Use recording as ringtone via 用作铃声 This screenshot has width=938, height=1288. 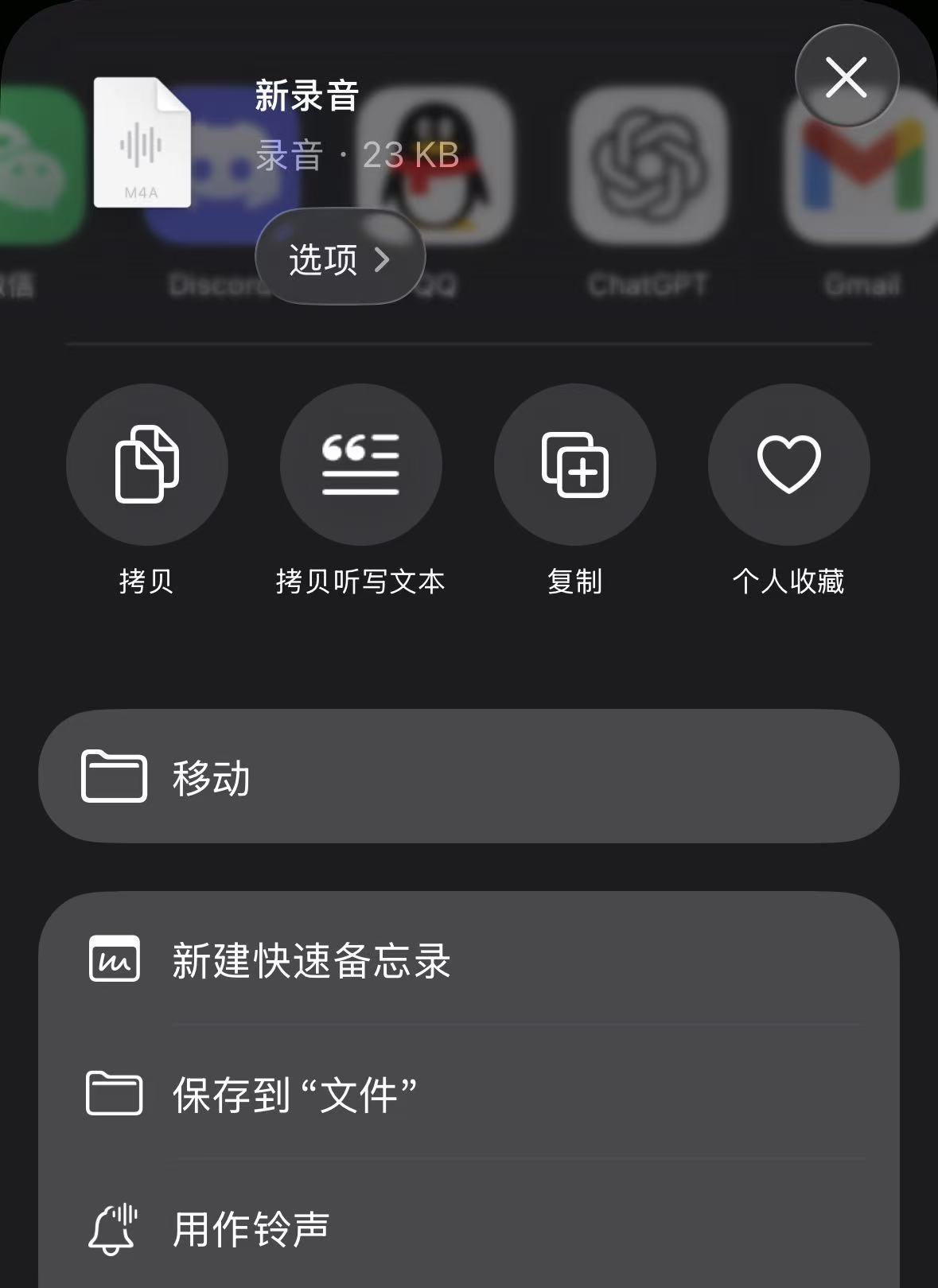pyautogui.click(x=469, y=1228)
